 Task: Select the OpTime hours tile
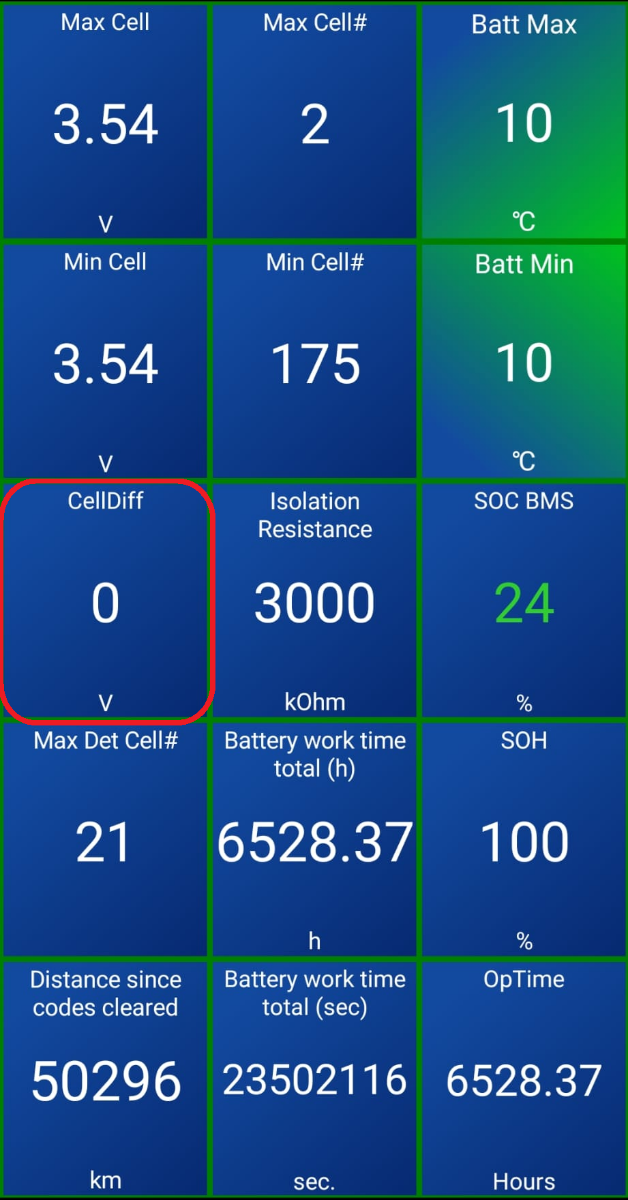[524, 1078]
